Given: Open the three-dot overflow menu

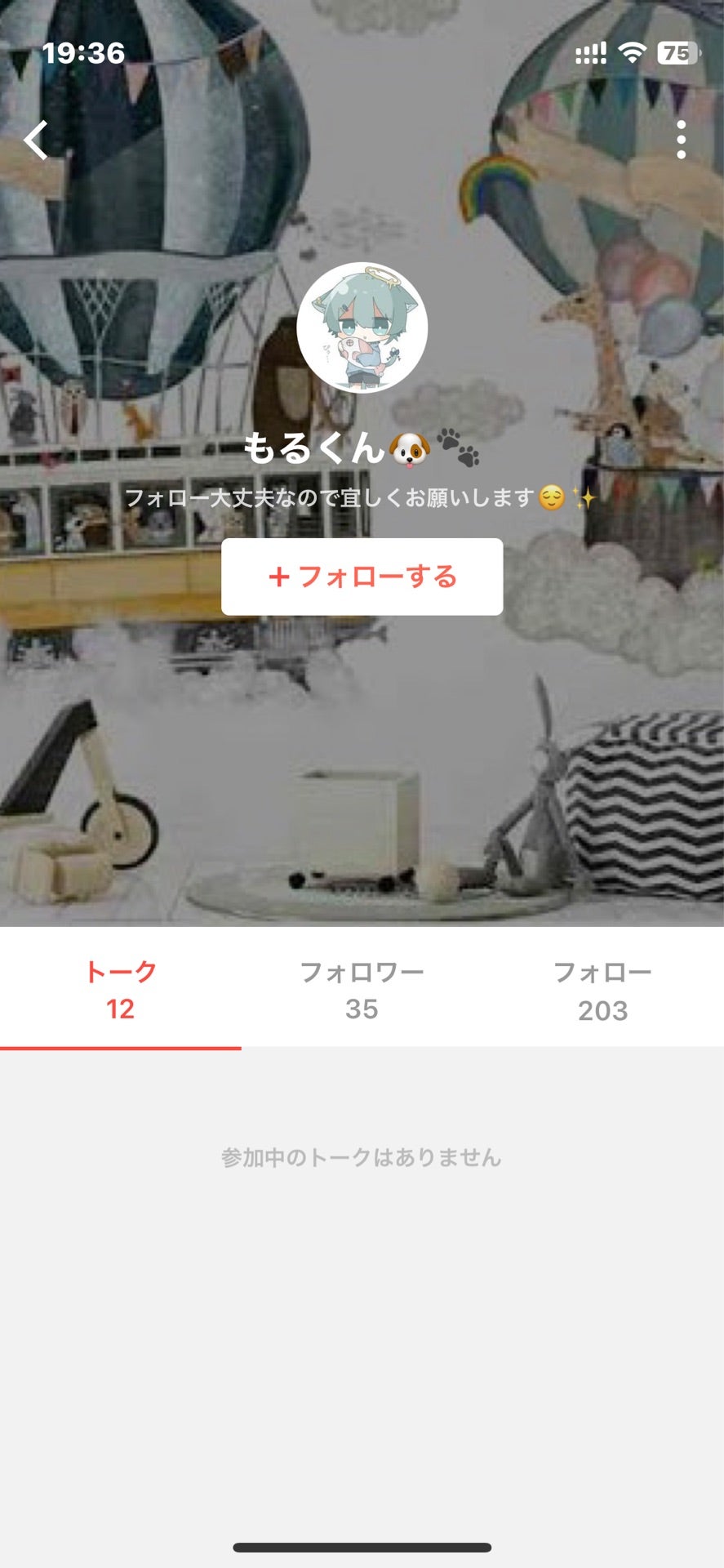Looking at the screenshot, I should point(681,140).
